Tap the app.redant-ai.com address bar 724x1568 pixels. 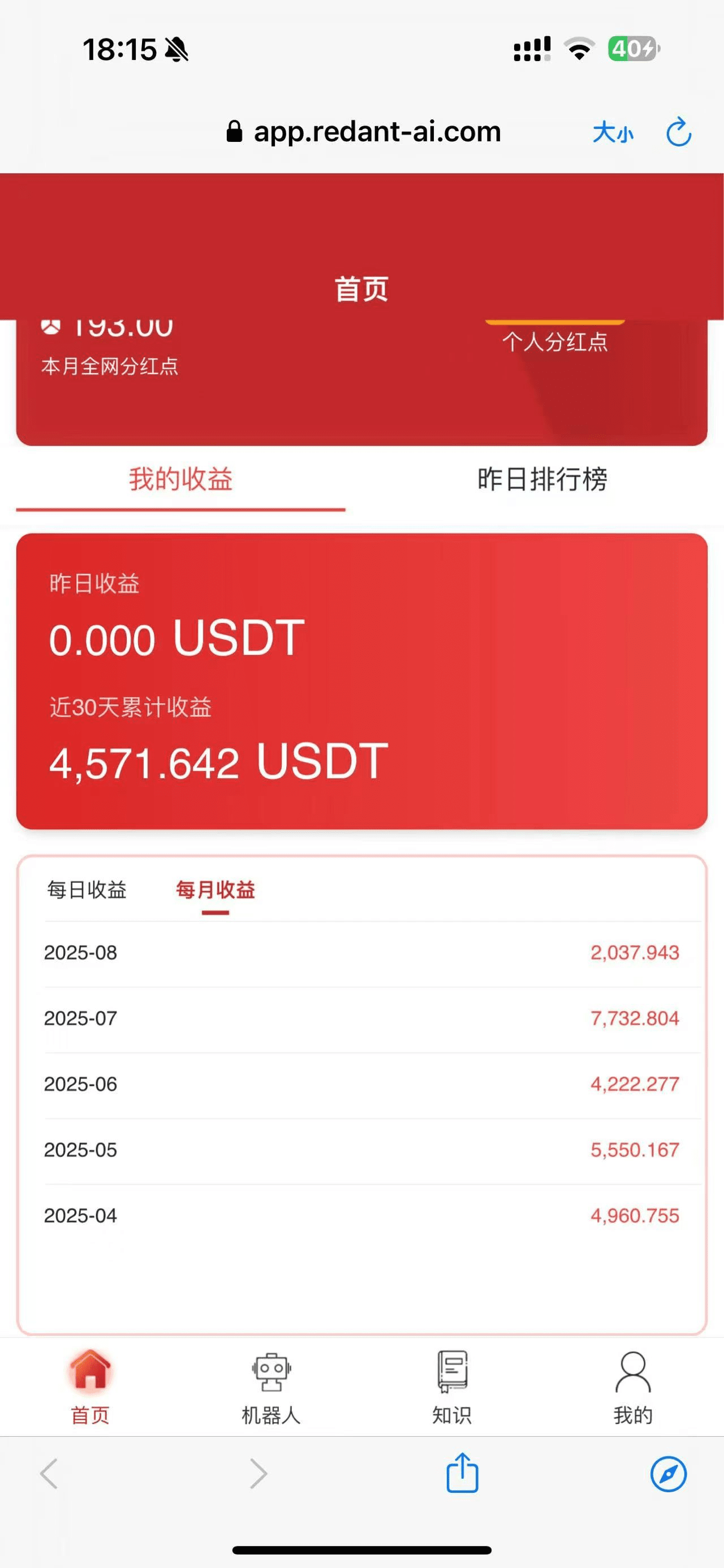click(x=364, y=132)
